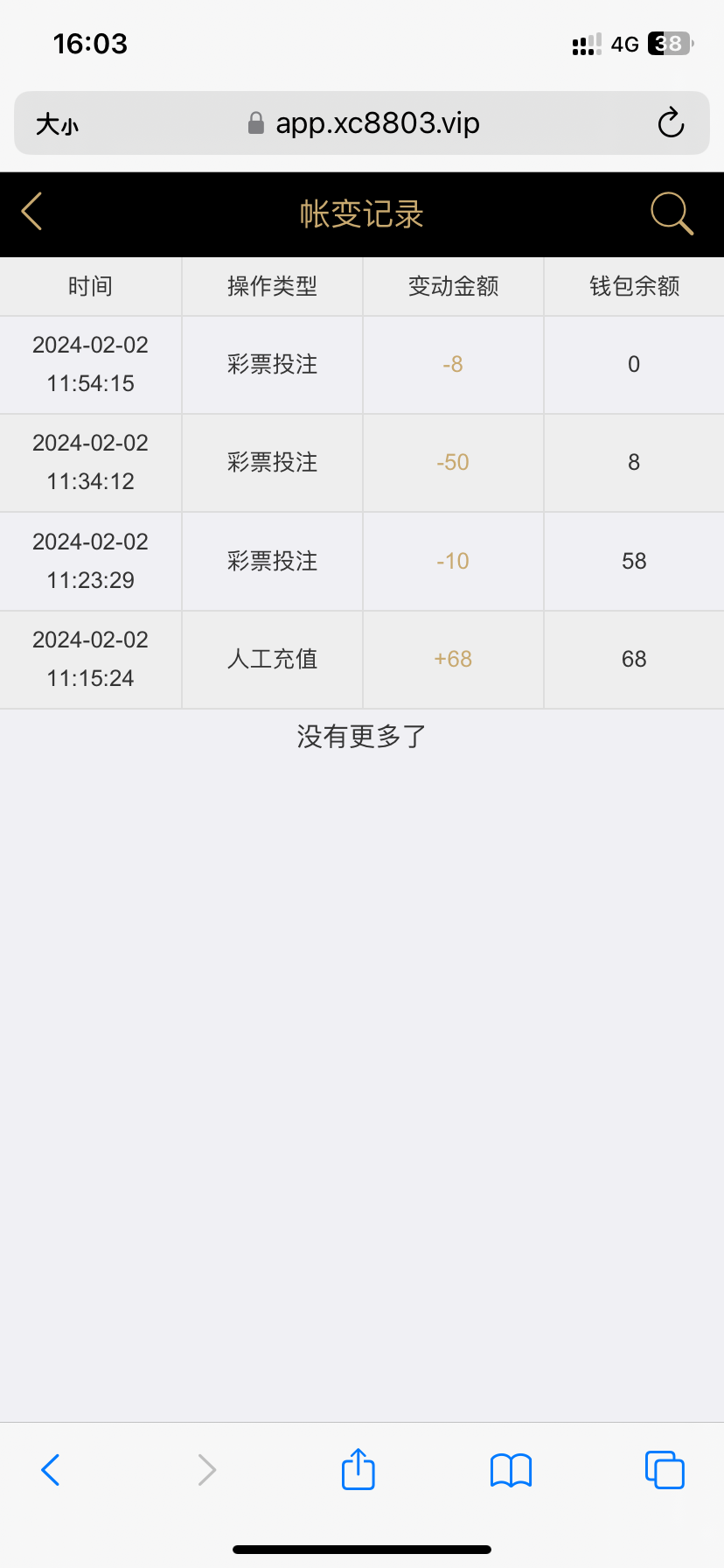
Task: Navigate back in Safari's bottom toolbar
Action: (51, 1470)
